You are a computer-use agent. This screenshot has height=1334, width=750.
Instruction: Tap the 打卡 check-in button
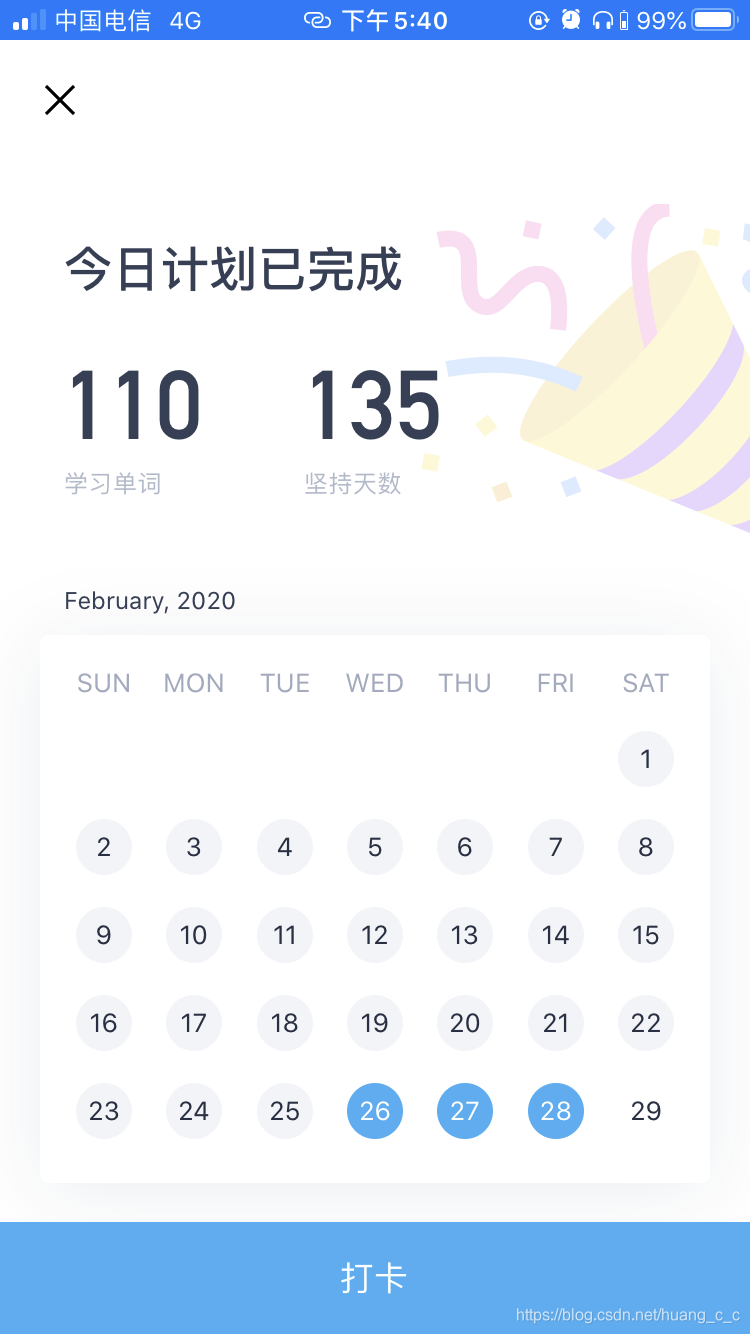375,1278
